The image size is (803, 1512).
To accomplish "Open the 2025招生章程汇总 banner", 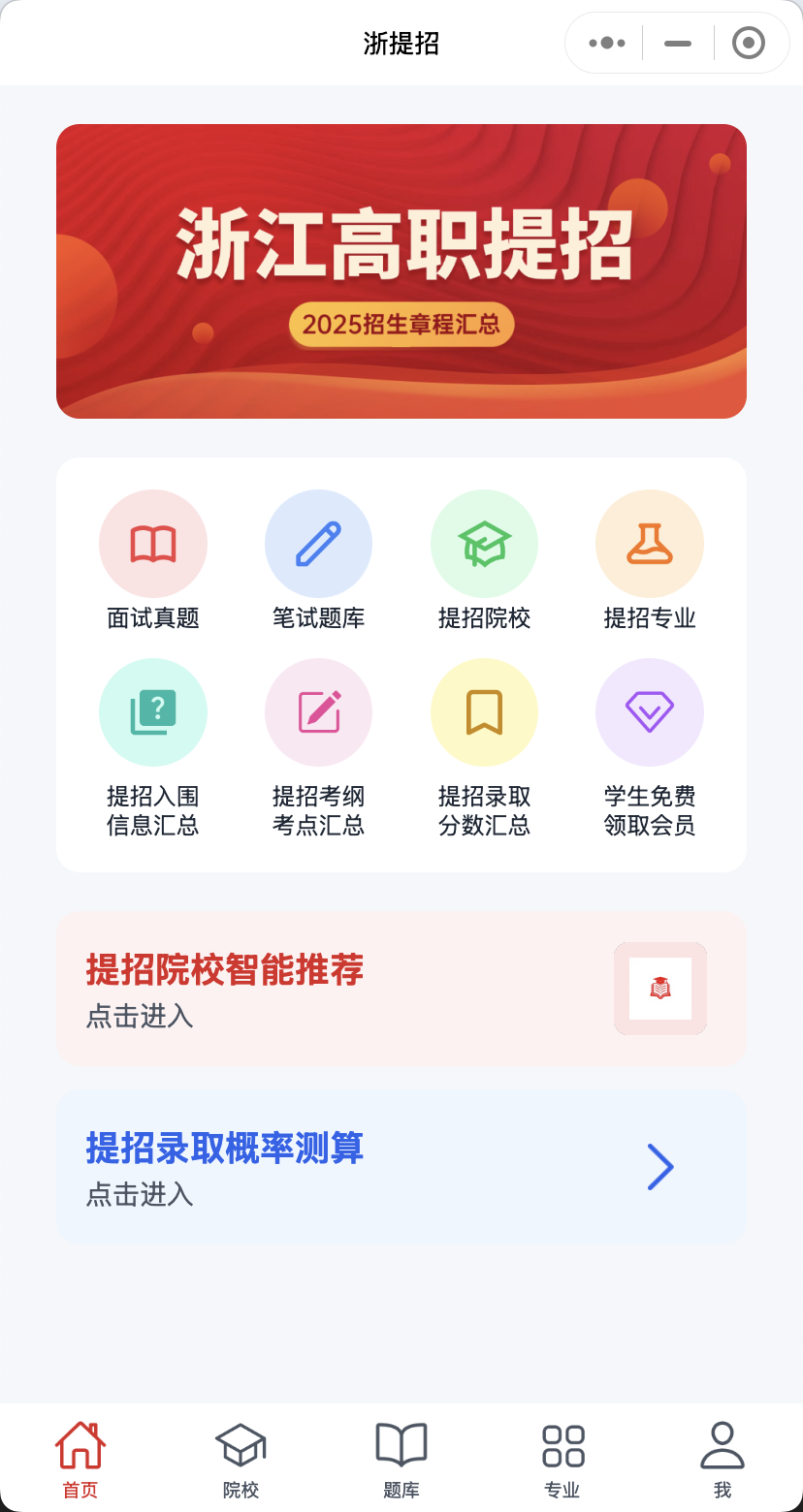I will tap(401, 271).
